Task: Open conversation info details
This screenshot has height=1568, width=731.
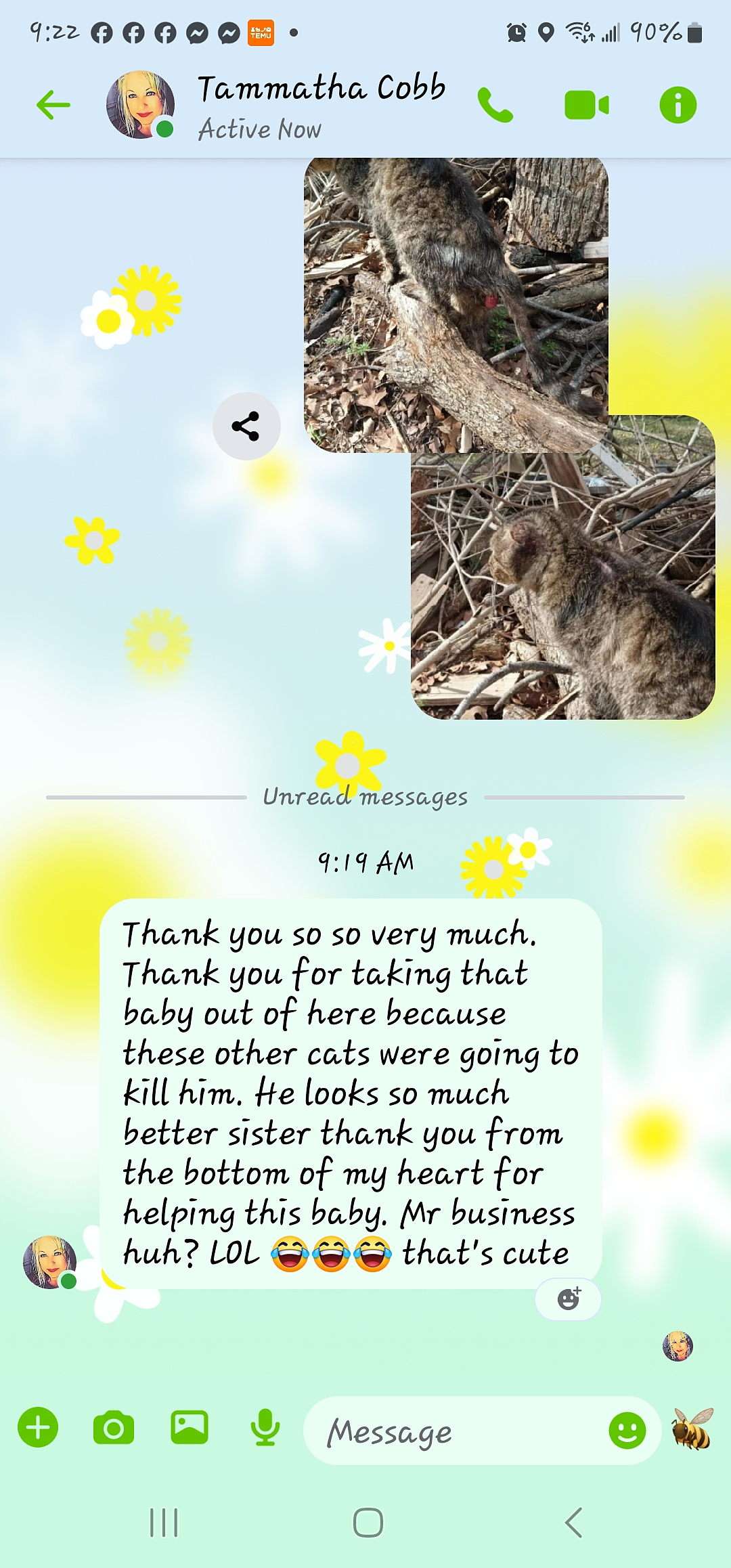Action: click(x=678, y=106)
